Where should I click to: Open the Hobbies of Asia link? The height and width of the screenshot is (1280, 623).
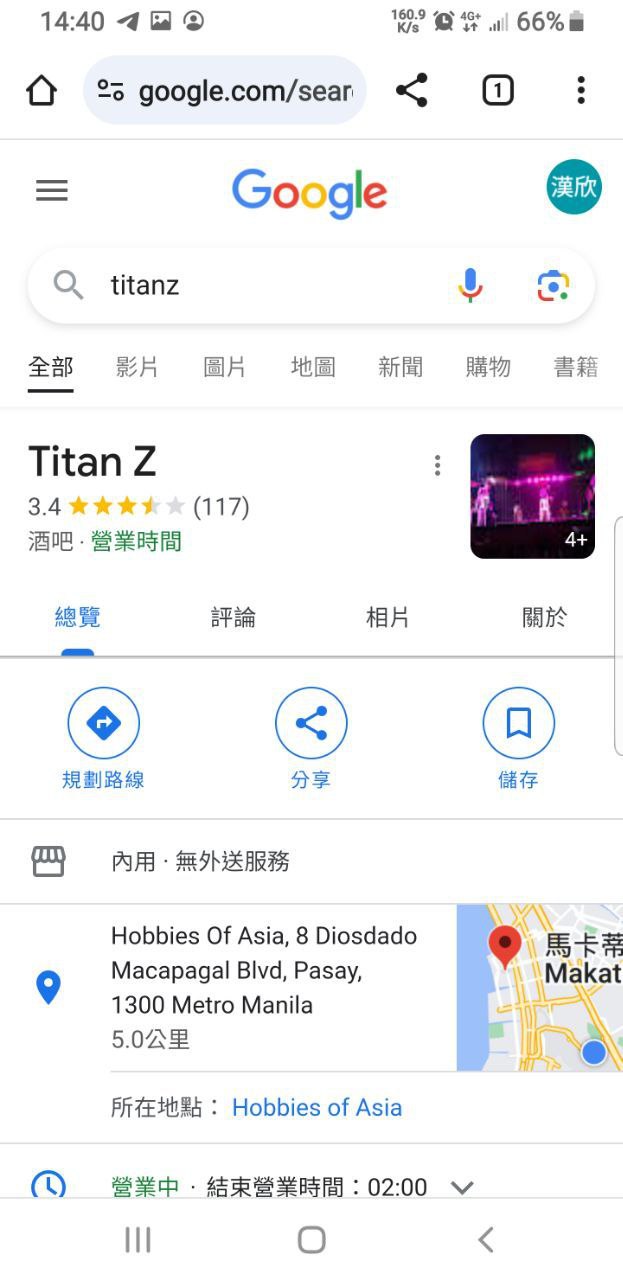(317, 1108)
